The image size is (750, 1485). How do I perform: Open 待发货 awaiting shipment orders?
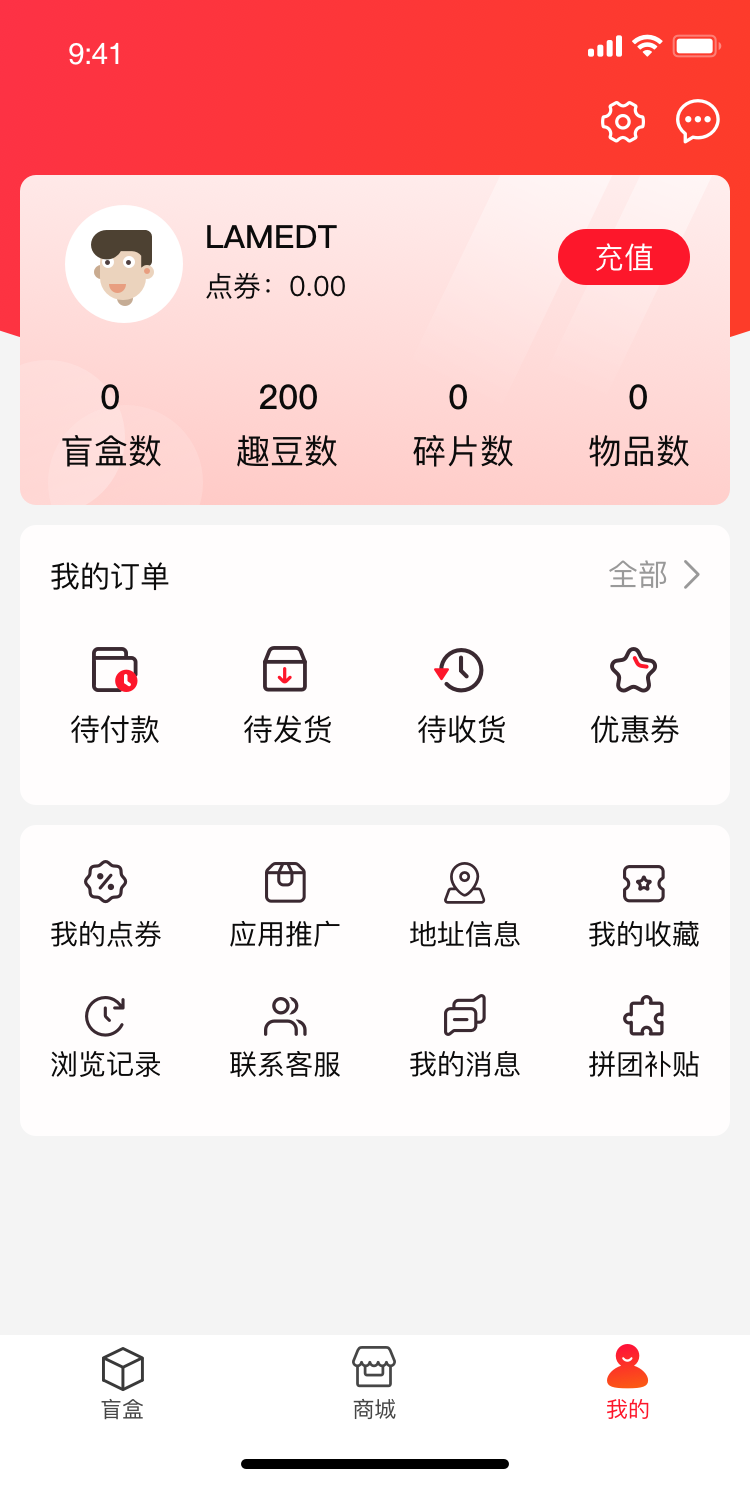286,690
